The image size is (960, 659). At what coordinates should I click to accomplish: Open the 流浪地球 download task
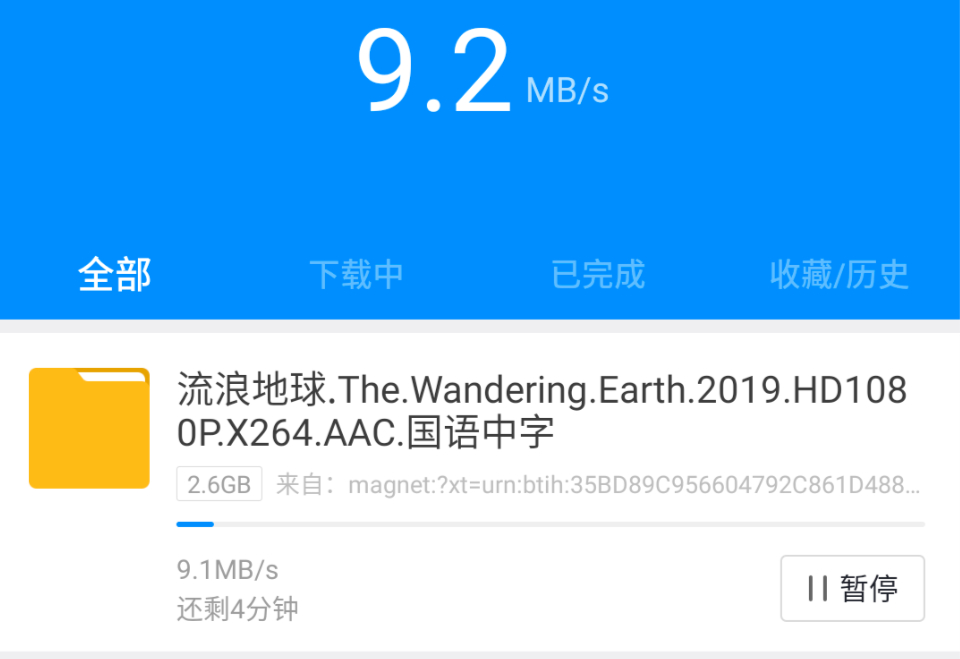[541, 411]
